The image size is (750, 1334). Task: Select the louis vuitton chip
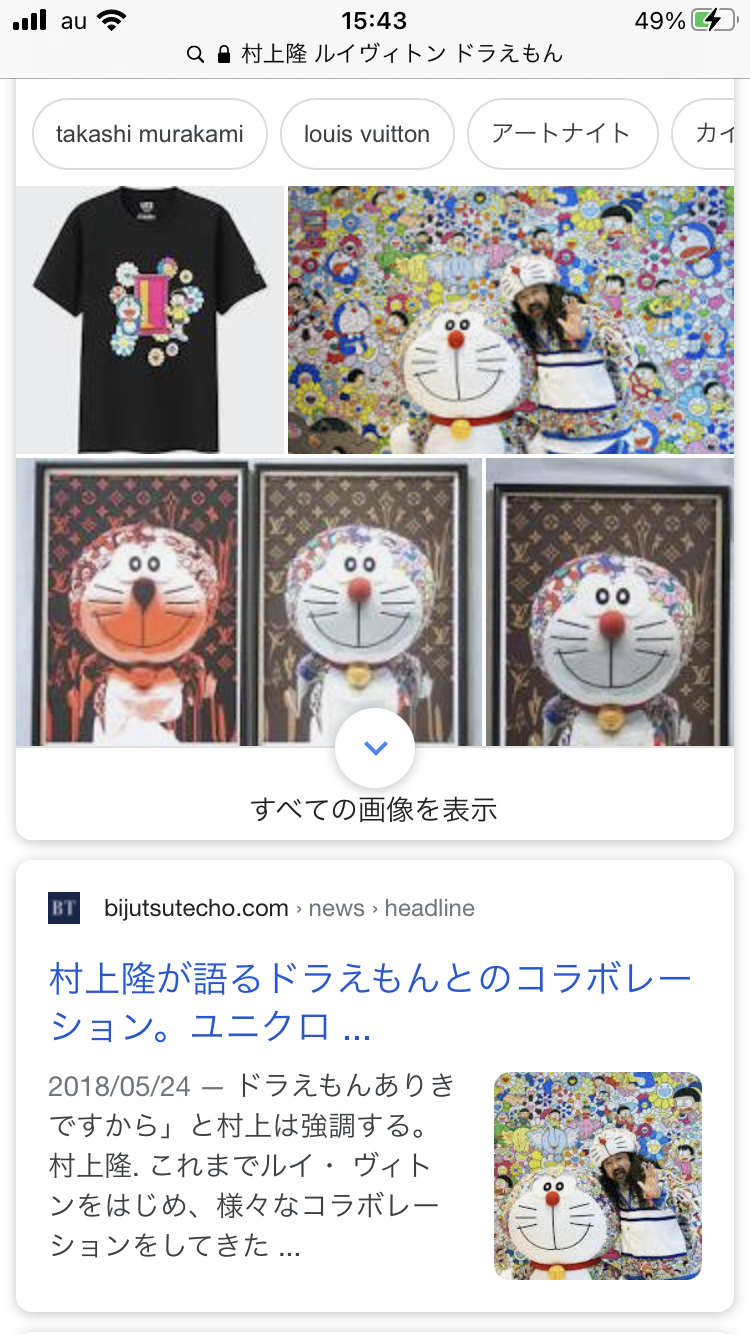(367, 134)
